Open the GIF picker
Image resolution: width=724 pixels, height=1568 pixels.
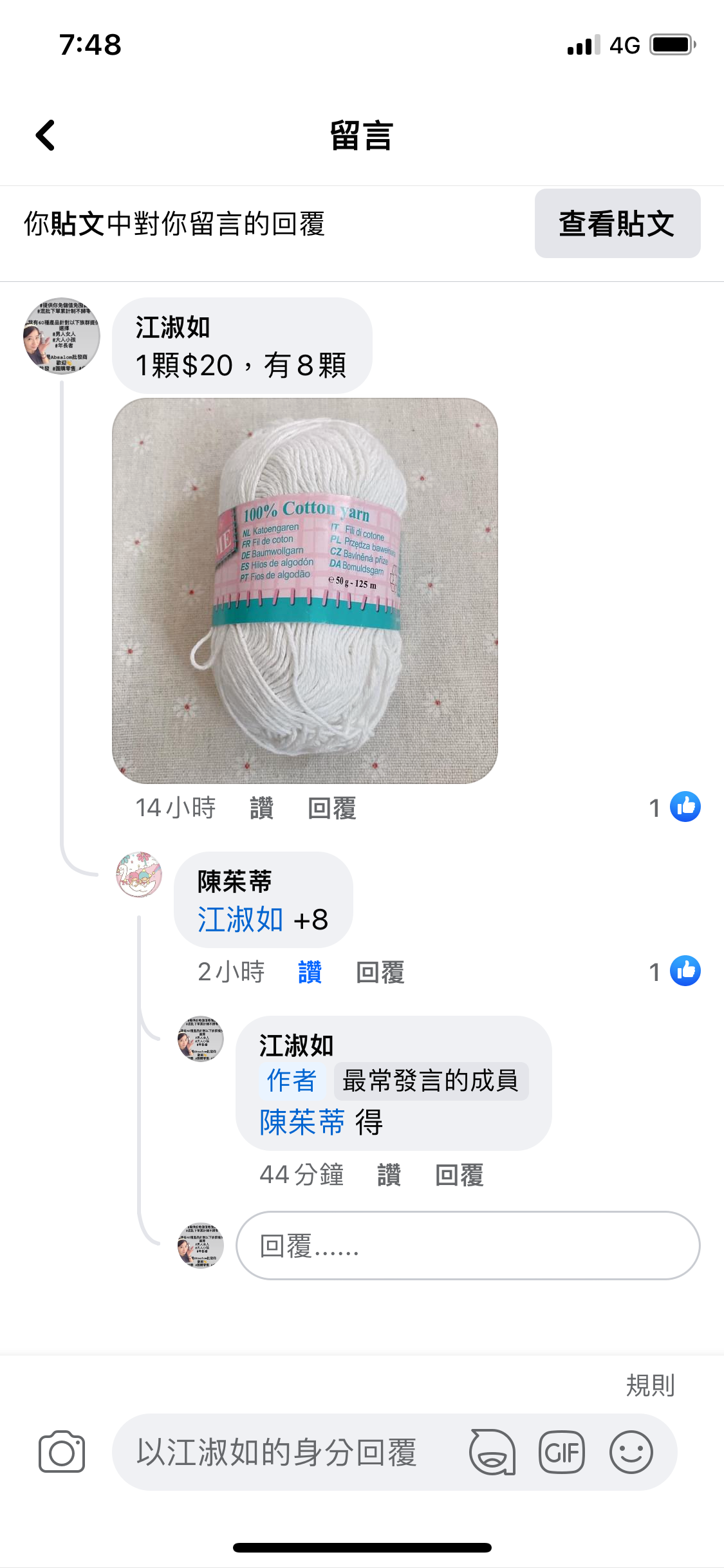click(x=562, y=1453)
